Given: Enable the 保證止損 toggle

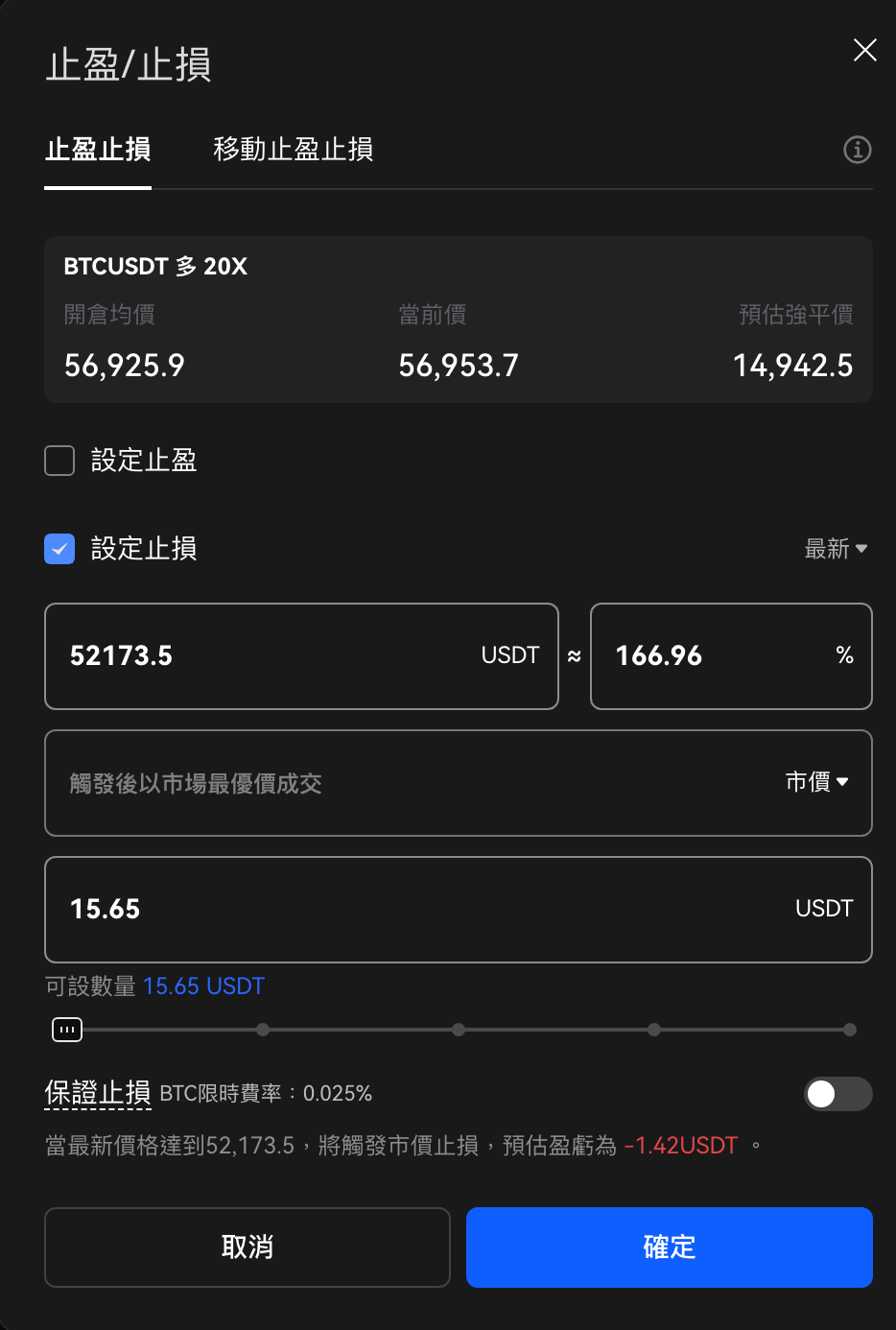Looking at the screenshot, I should (x=837, y=1094).
